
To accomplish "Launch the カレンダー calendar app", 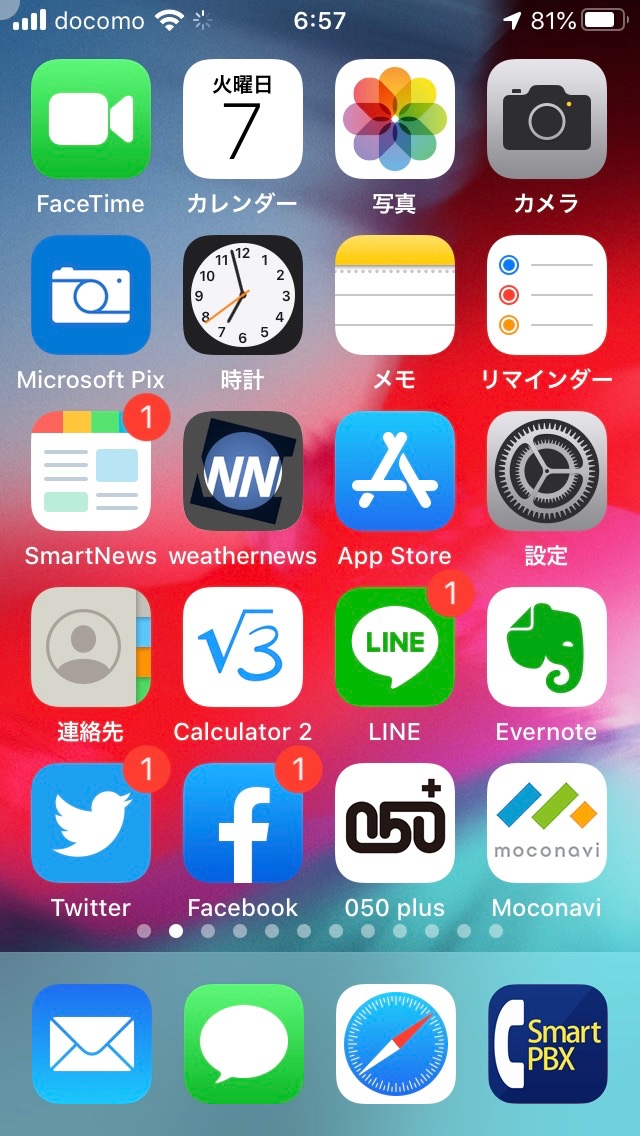I will 243,119.
